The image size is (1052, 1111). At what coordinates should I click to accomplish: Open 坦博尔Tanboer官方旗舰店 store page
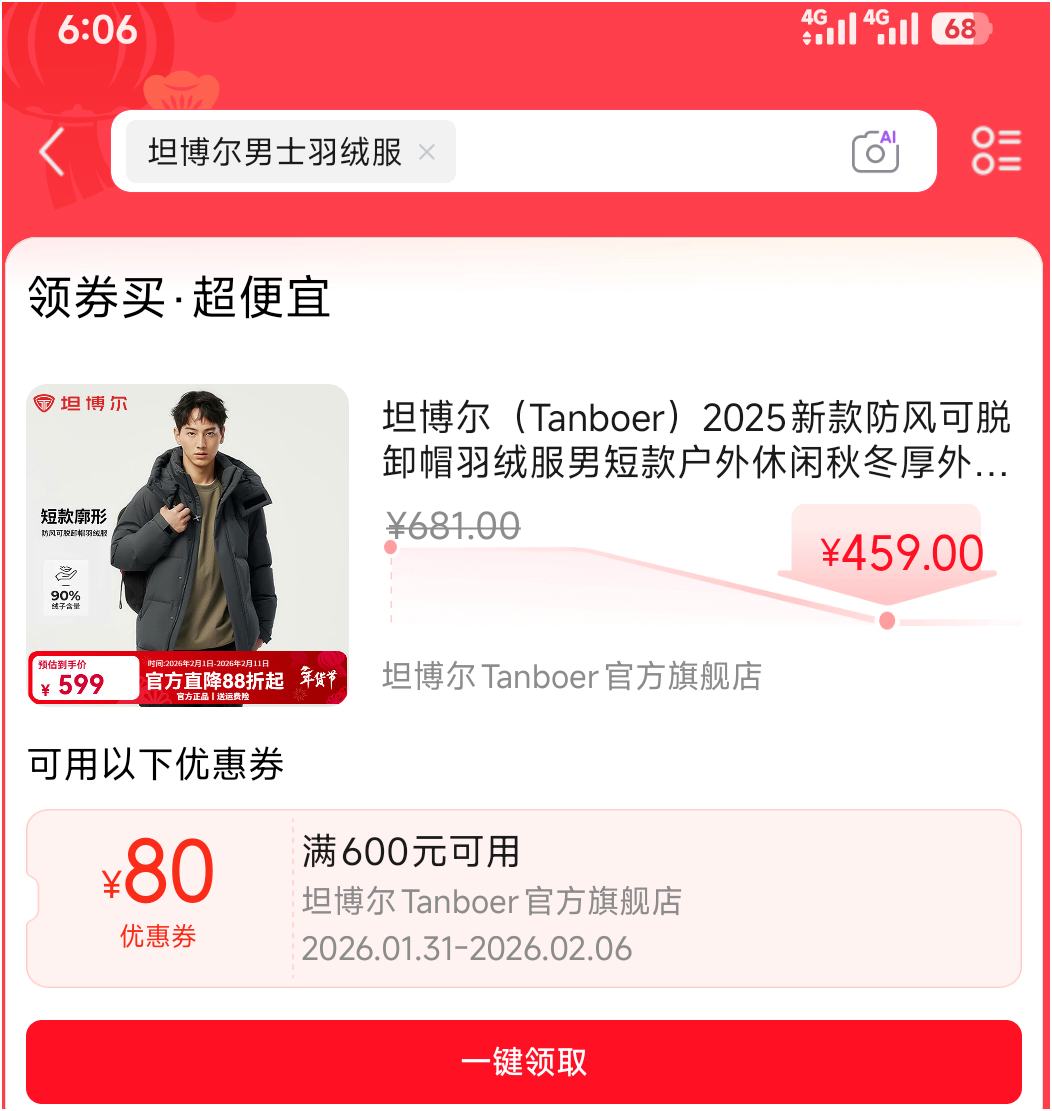coord(570,676)
